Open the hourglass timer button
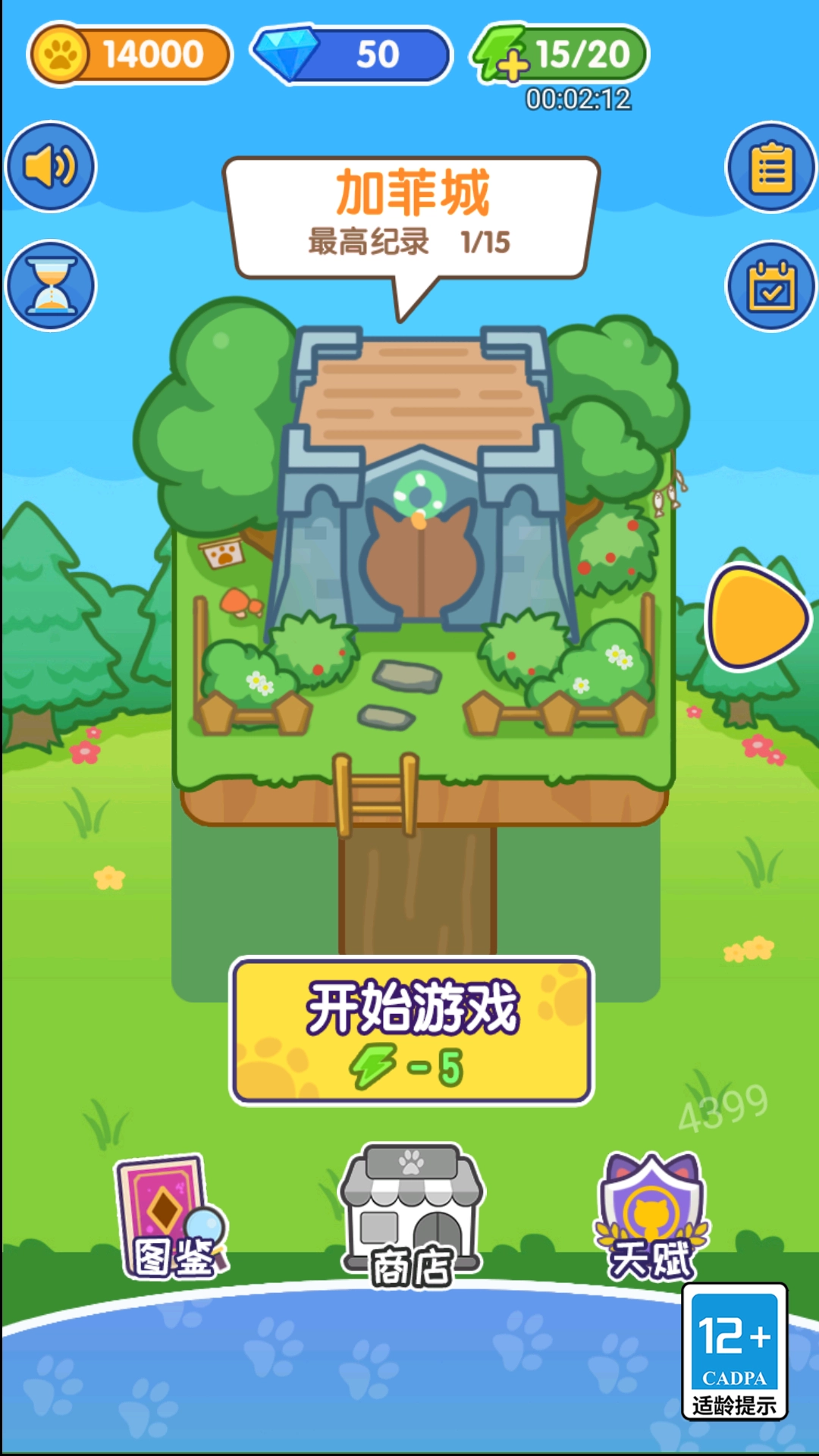 [51, 286]
